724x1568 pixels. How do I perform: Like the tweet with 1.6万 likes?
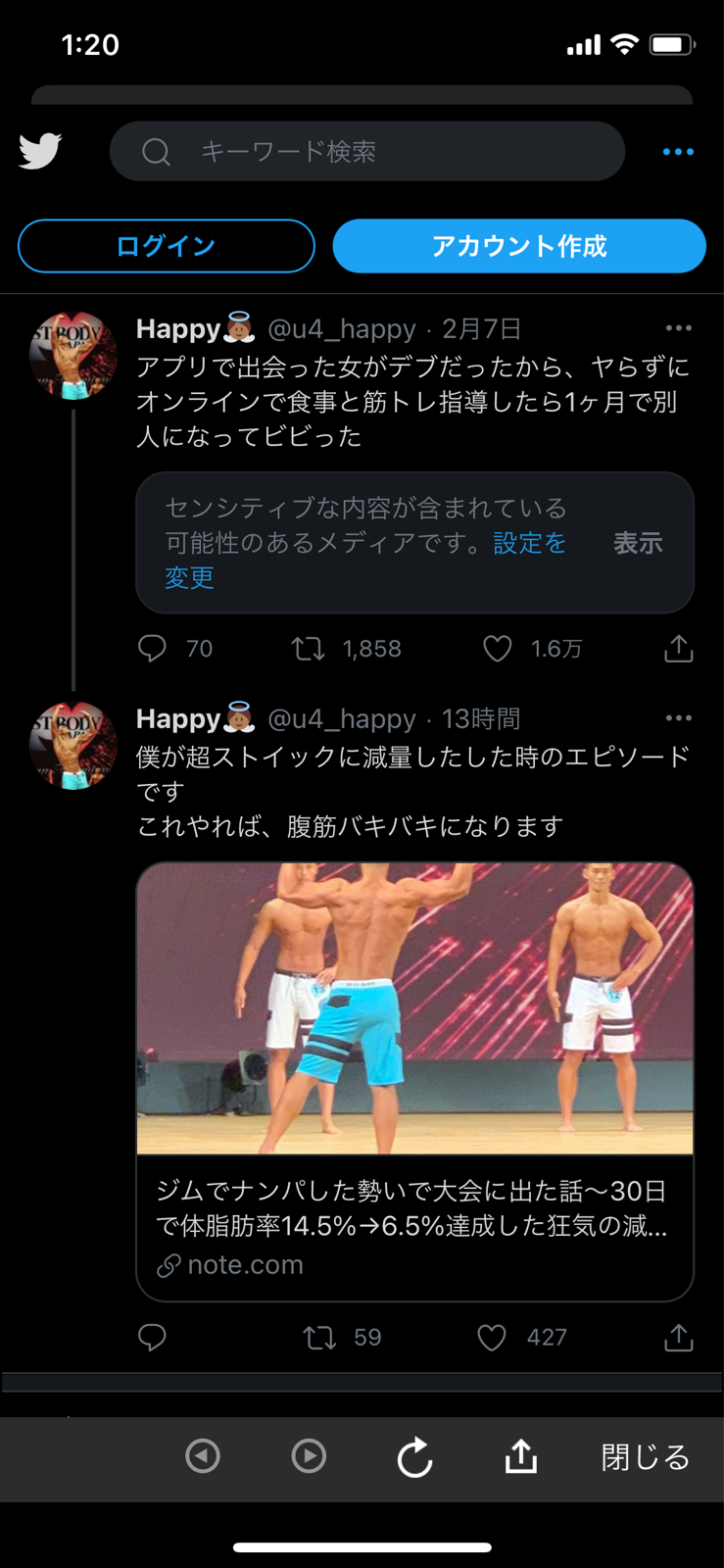[498, 649]
